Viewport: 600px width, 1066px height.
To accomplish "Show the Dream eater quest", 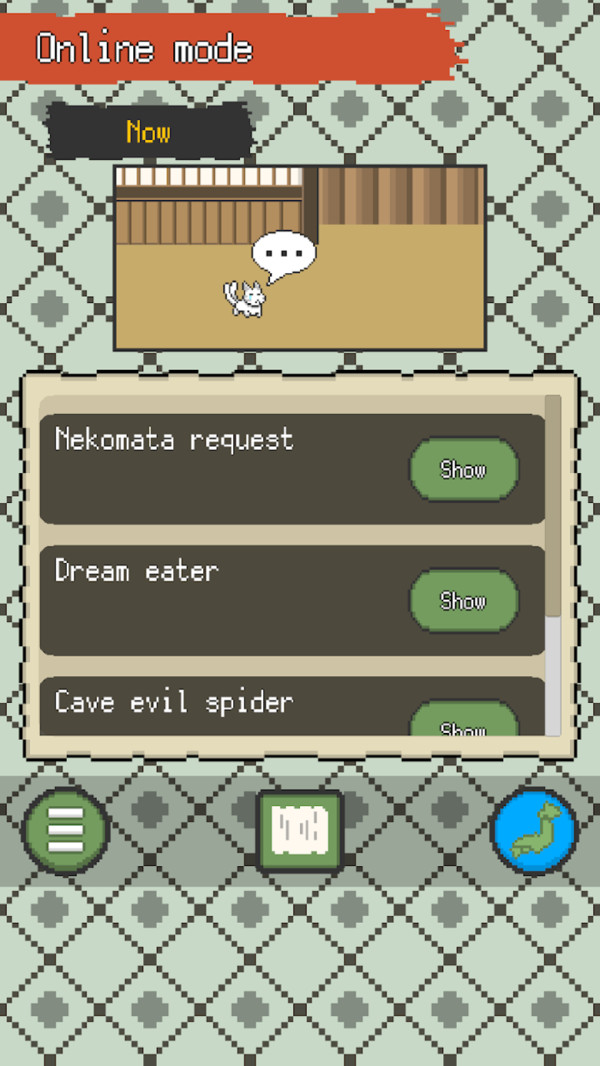I will [464, 600].
